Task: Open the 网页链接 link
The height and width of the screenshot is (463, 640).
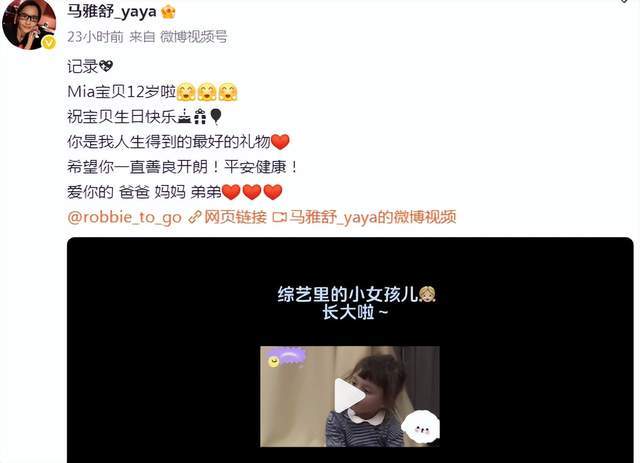Action: coord(235,217)
